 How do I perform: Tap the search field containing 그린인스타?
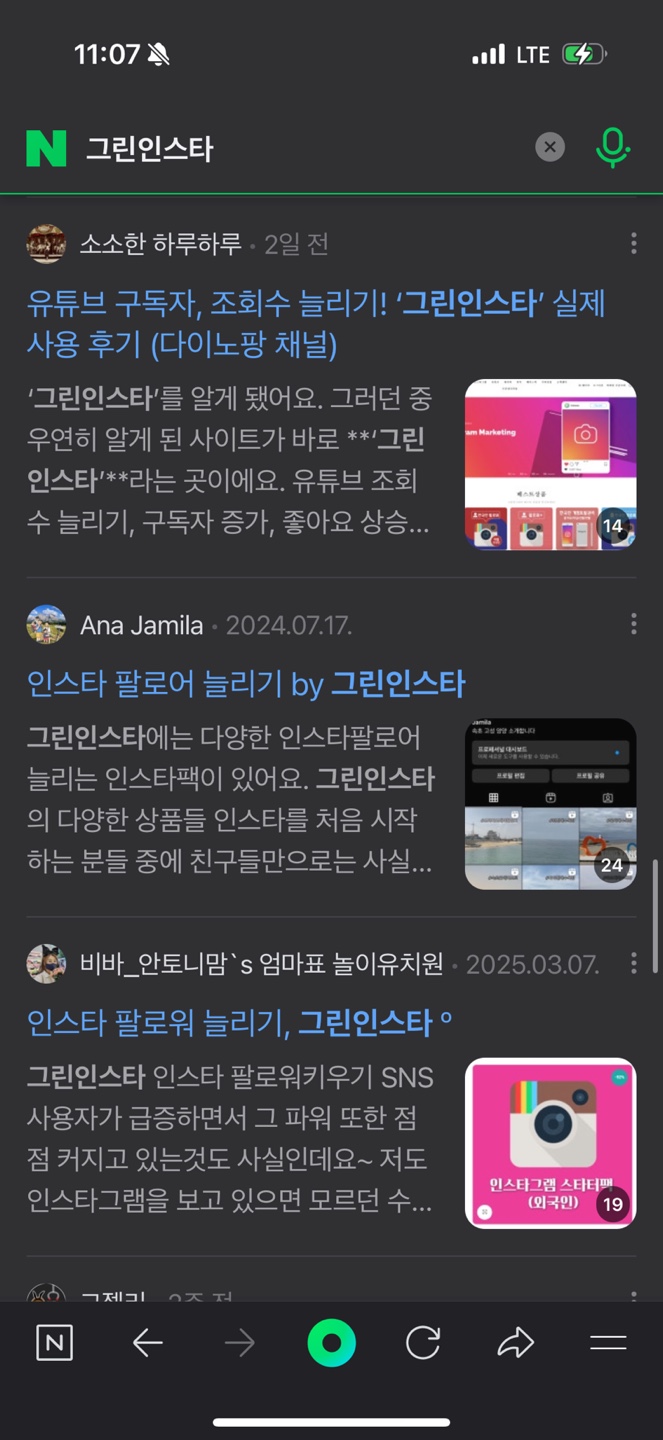pyautogui.click(x=300, y=149)
